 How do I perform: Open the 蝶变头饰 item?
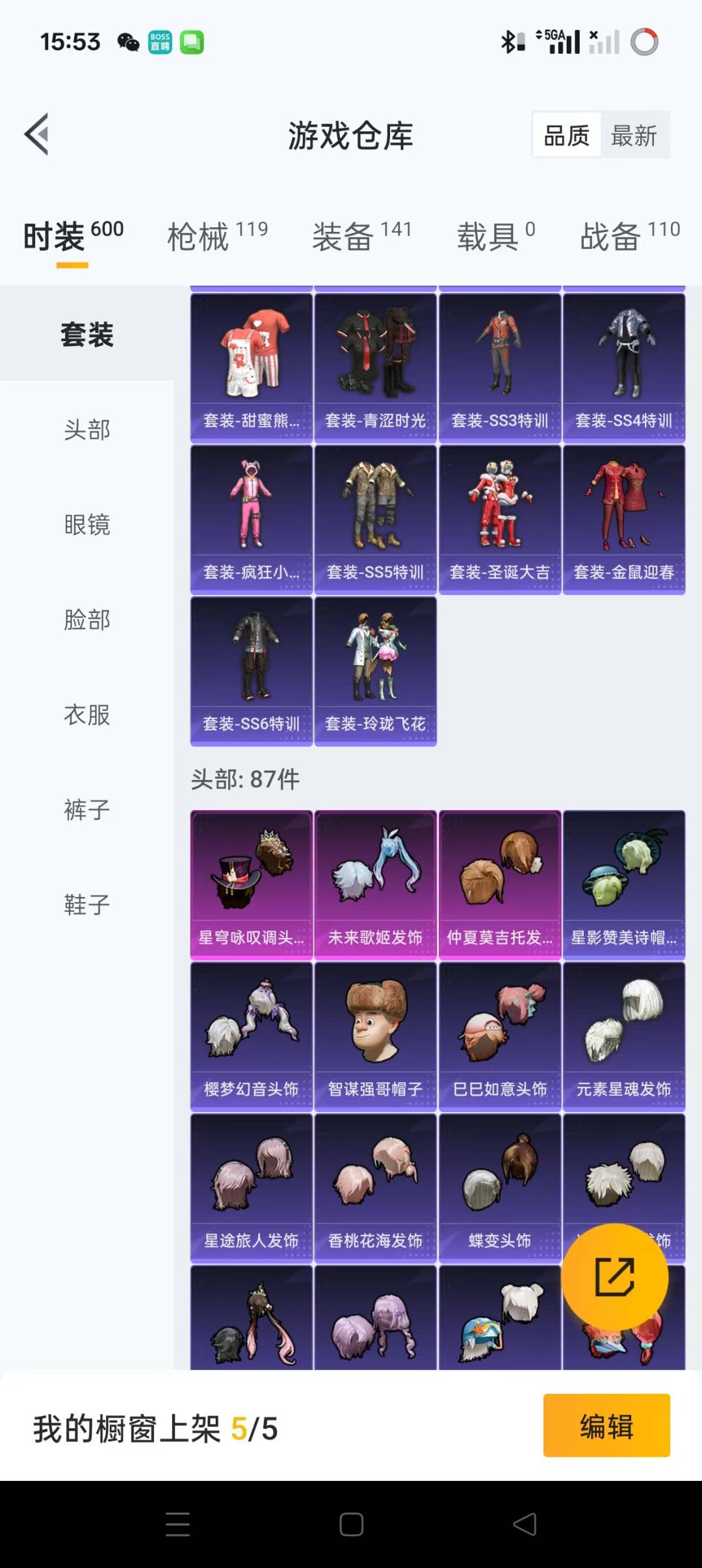coord(500,1188)
